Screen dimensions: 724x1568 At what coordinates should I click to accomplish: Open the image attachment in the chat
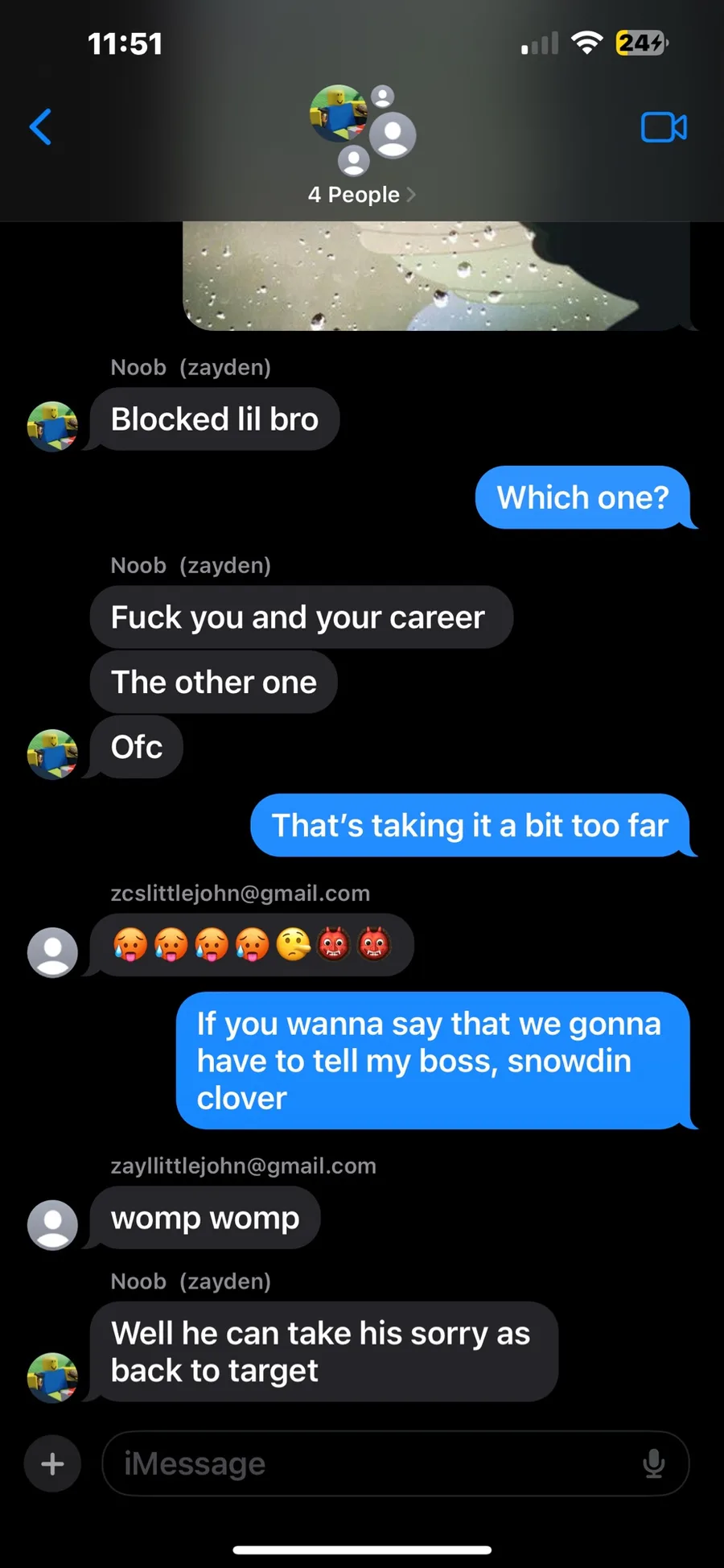pos(437,276)
